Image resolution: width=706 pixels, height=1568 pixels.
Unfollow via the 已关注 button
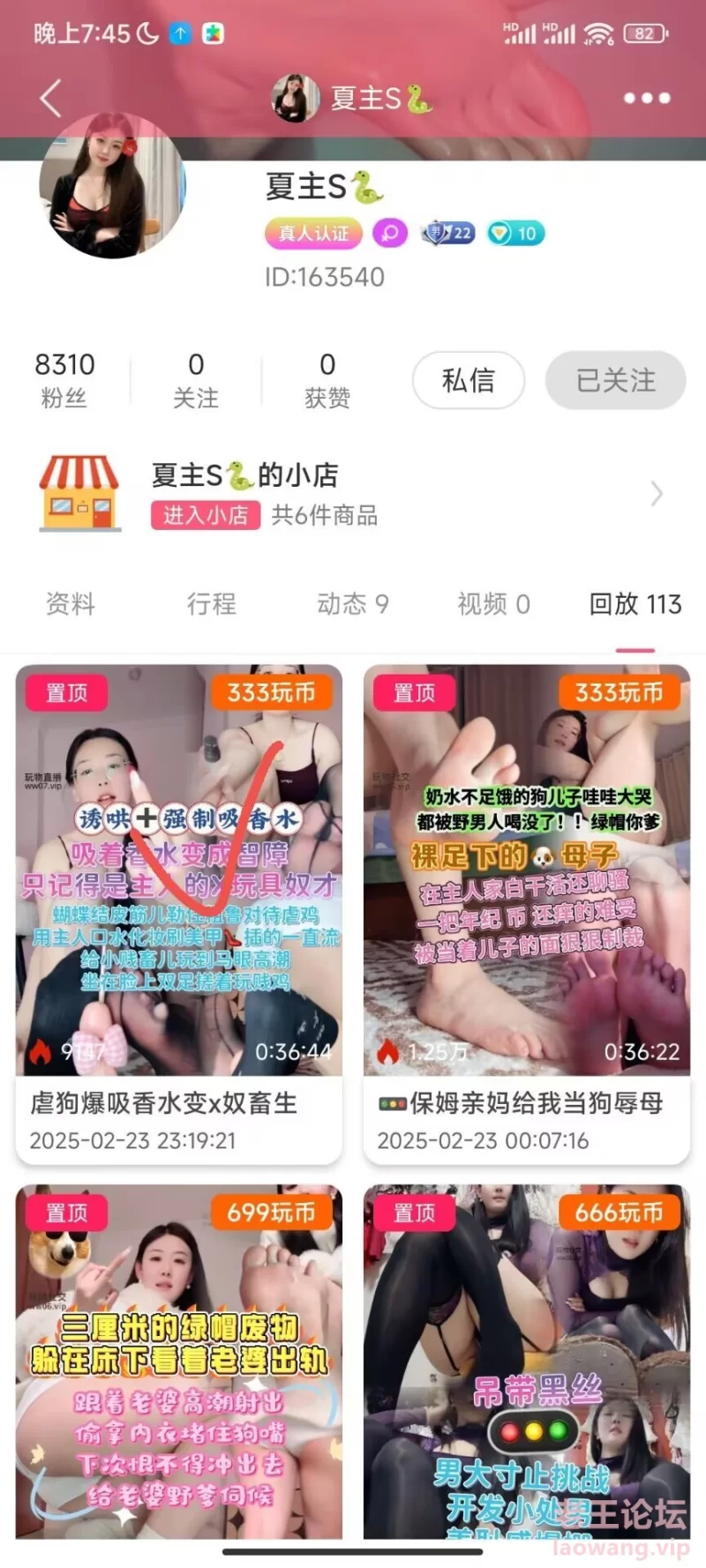(x=615, y=380)
